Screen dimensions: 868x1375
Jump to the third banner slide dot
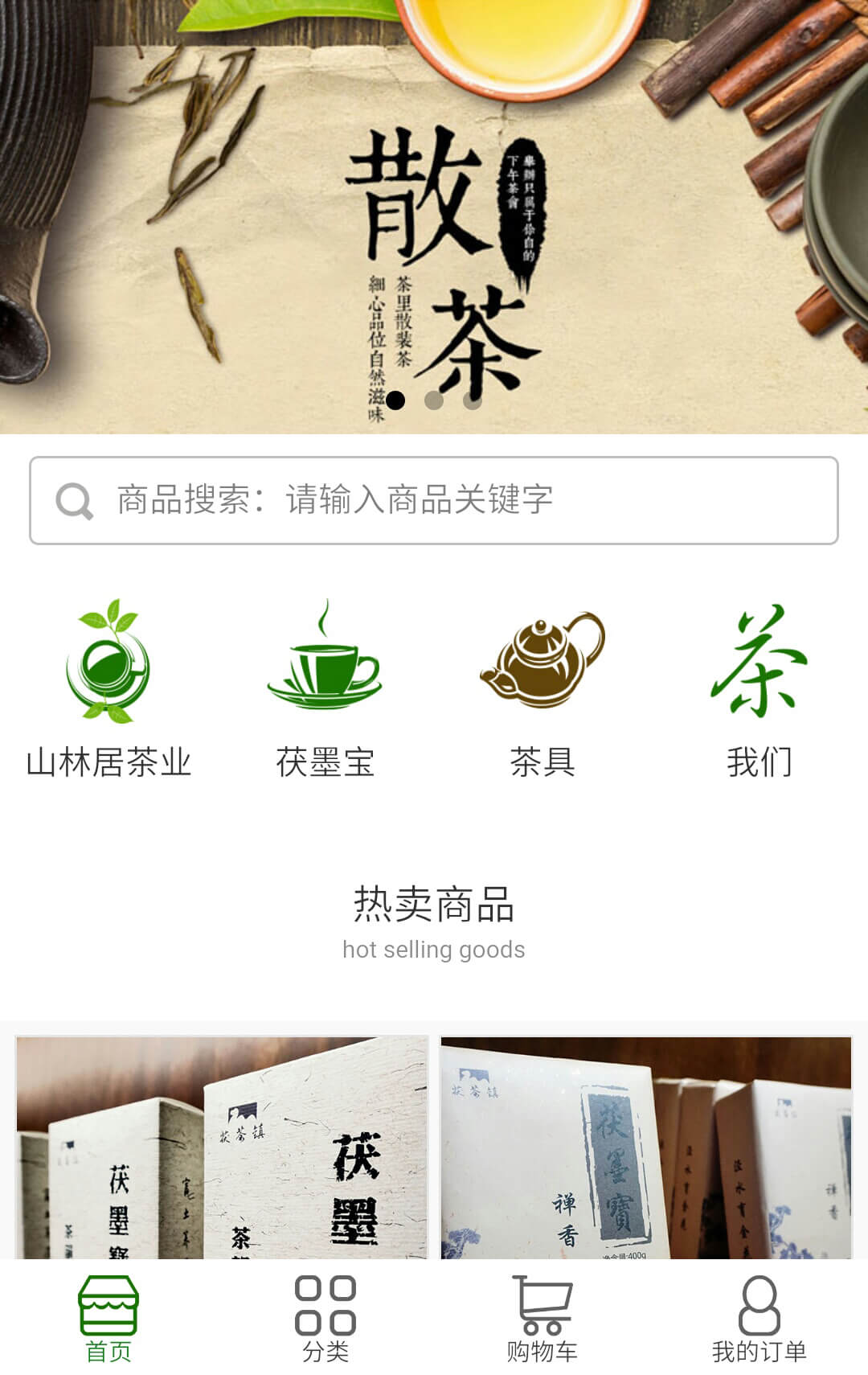pyautogui.click(x=473, y=400)
